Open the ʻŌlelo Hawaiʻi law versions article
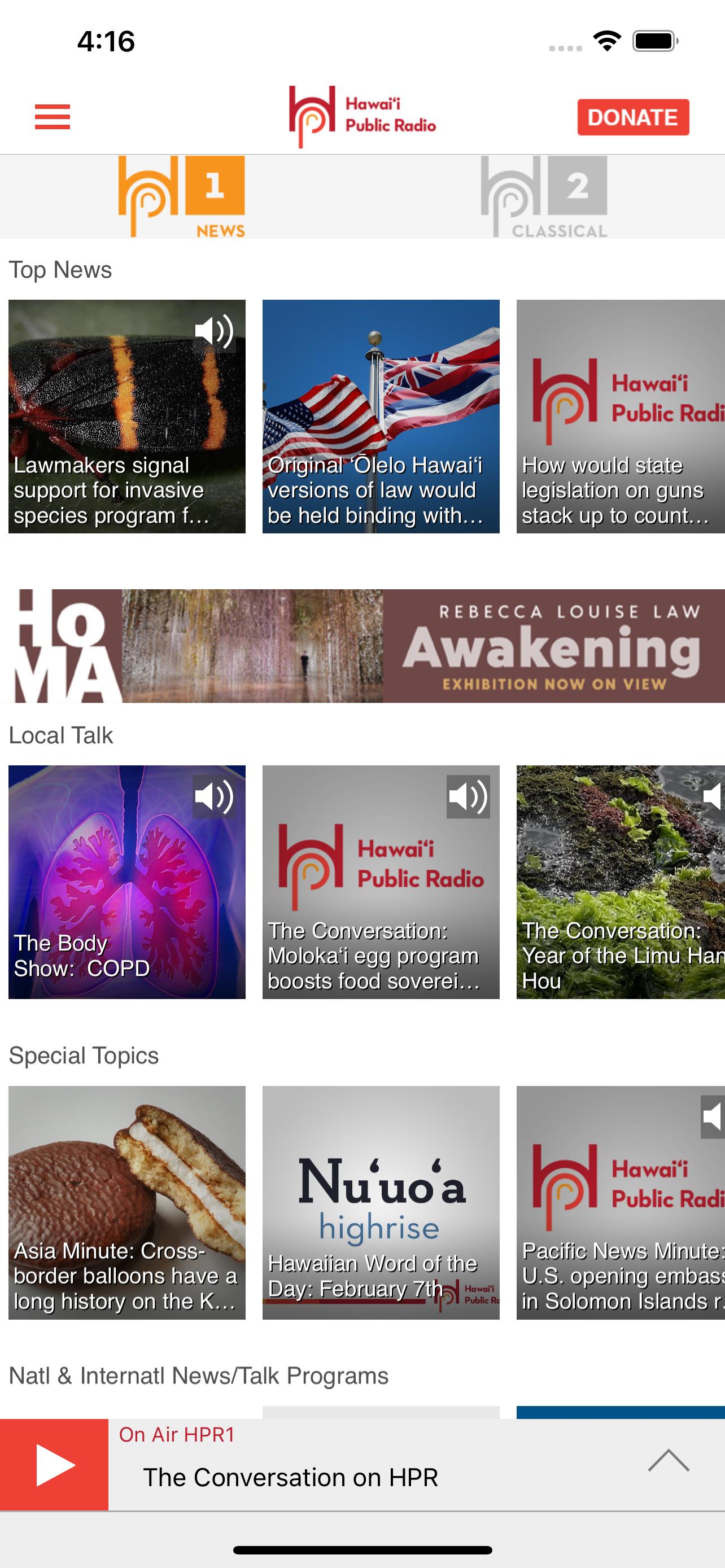The image size is (725, 1568). 381,417
